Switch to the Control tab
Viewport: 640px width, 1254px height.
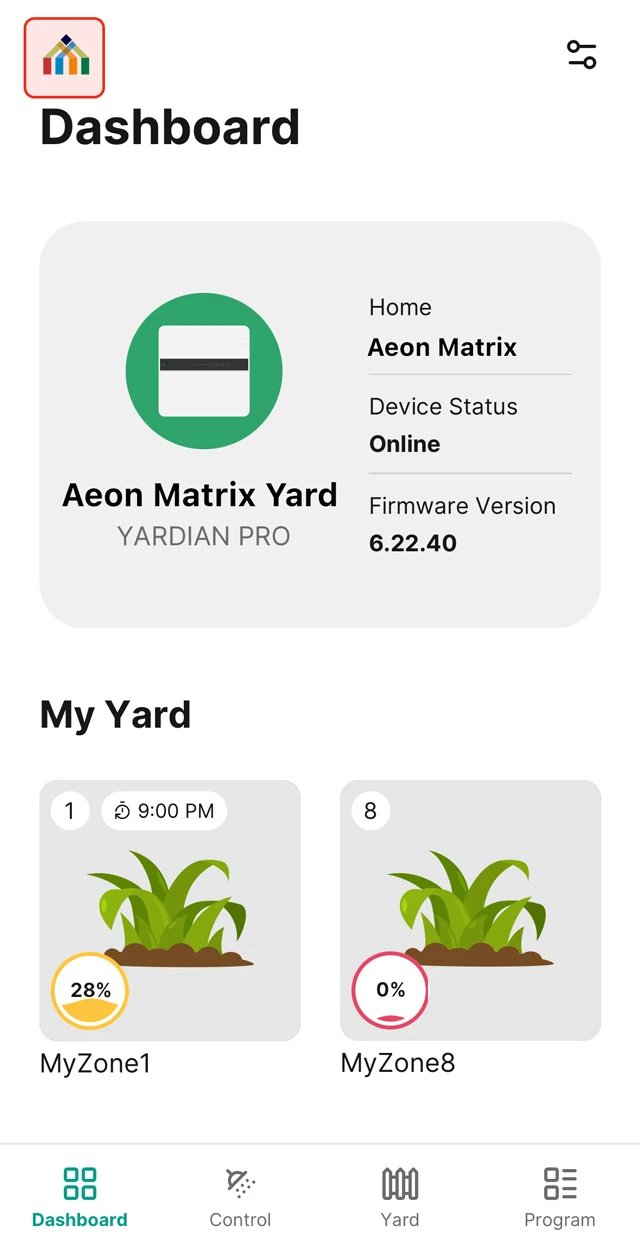(240, 1197)
